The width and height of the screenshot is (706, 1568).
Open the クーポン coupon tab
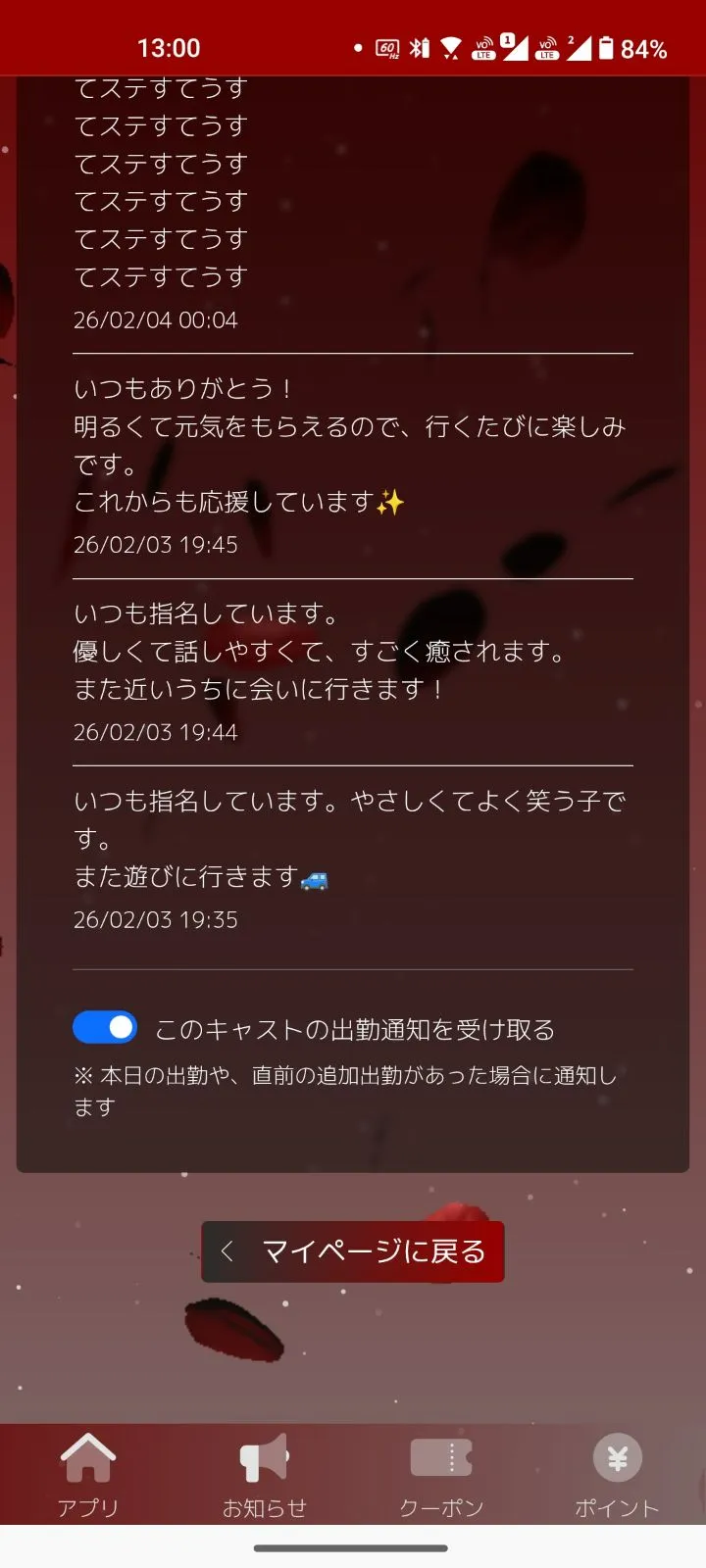pos(441,1474)
